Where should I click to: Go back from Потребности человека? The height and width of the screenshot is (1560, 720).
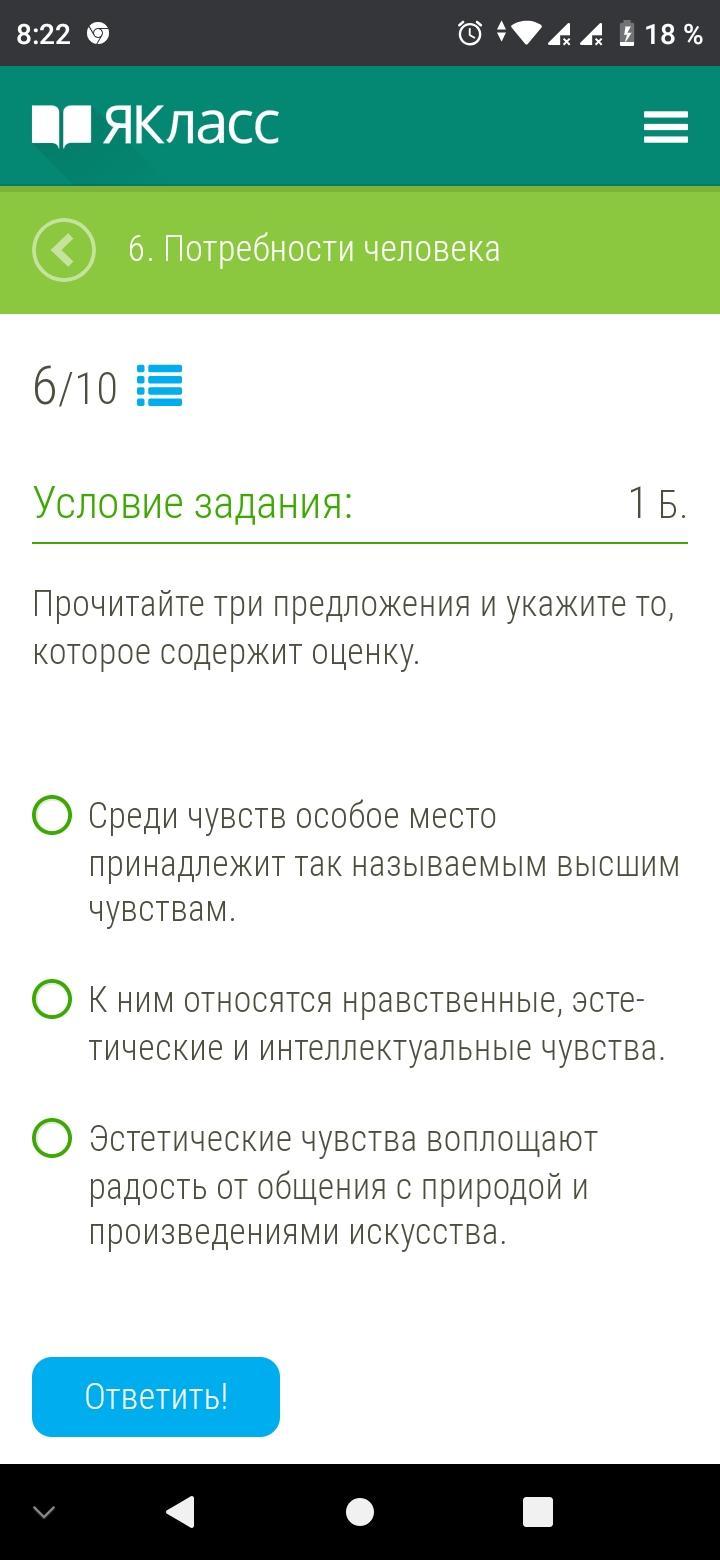(x=64, y=249)
